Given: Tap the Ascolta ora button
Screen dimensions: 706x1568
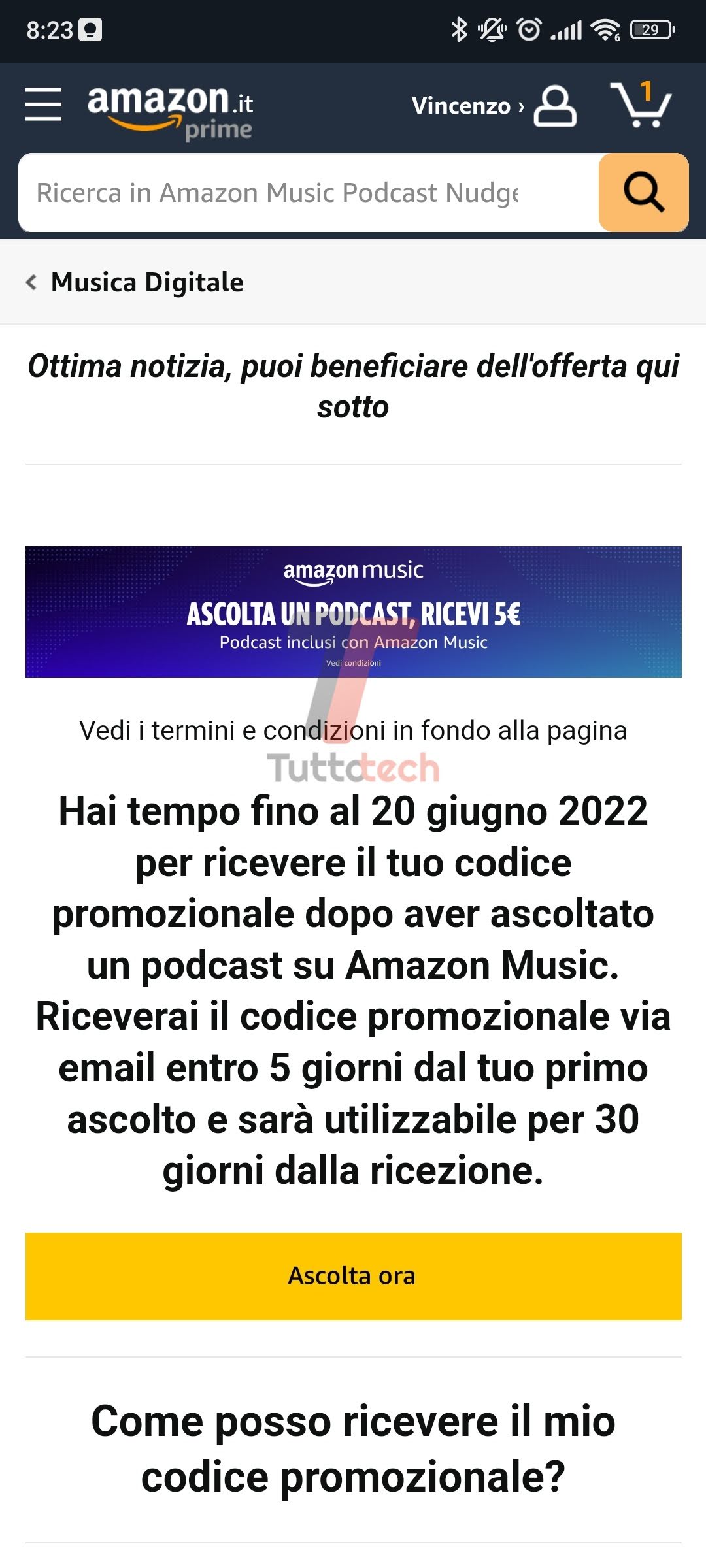Looking at the screenshot, I should point(353,1276).
